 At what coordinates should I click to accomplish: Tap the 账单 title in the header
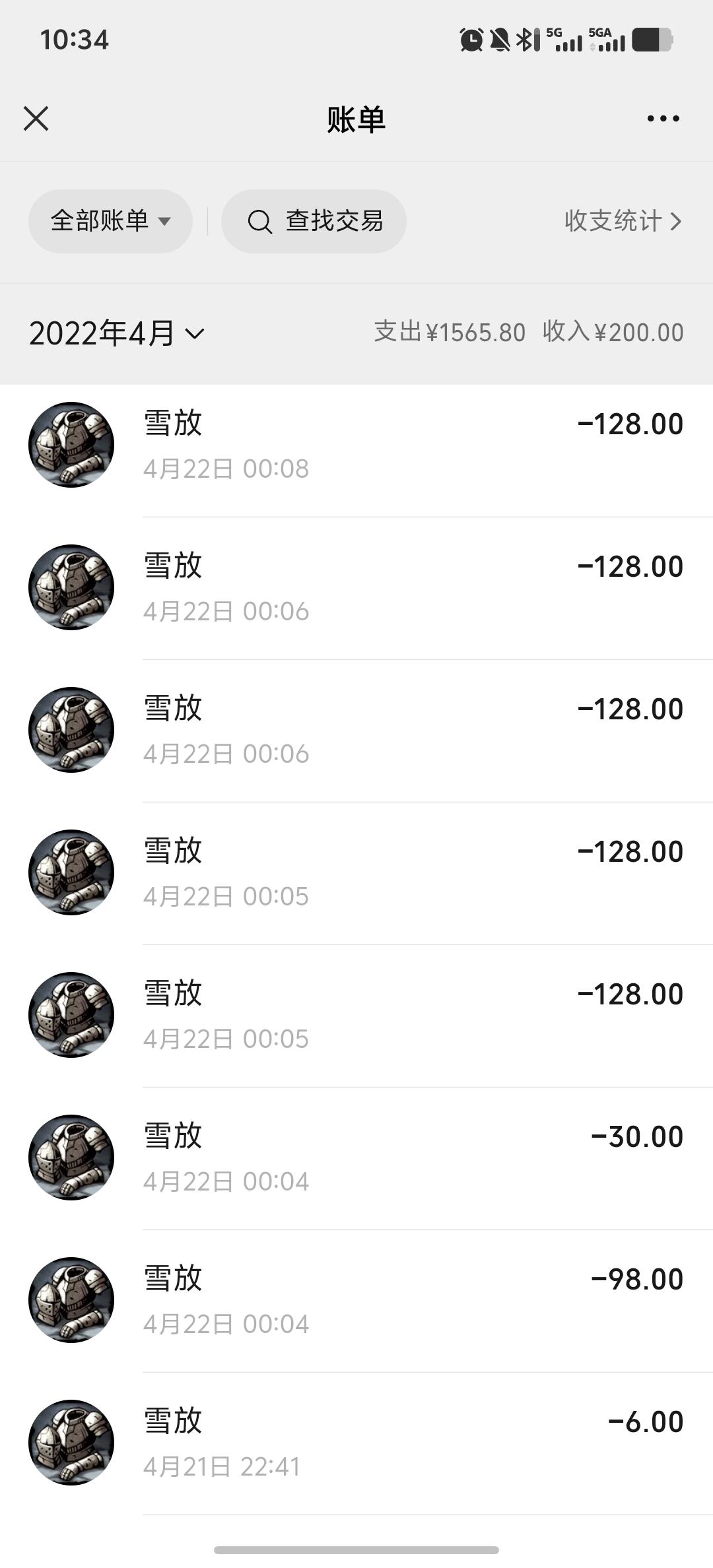[356, 119]
